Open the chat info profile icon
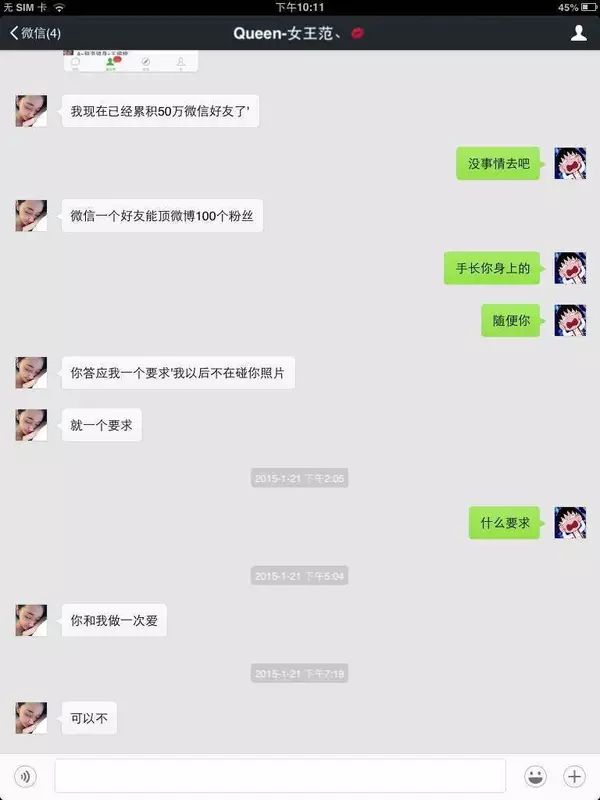600x800 pixels. coord(578,33)
